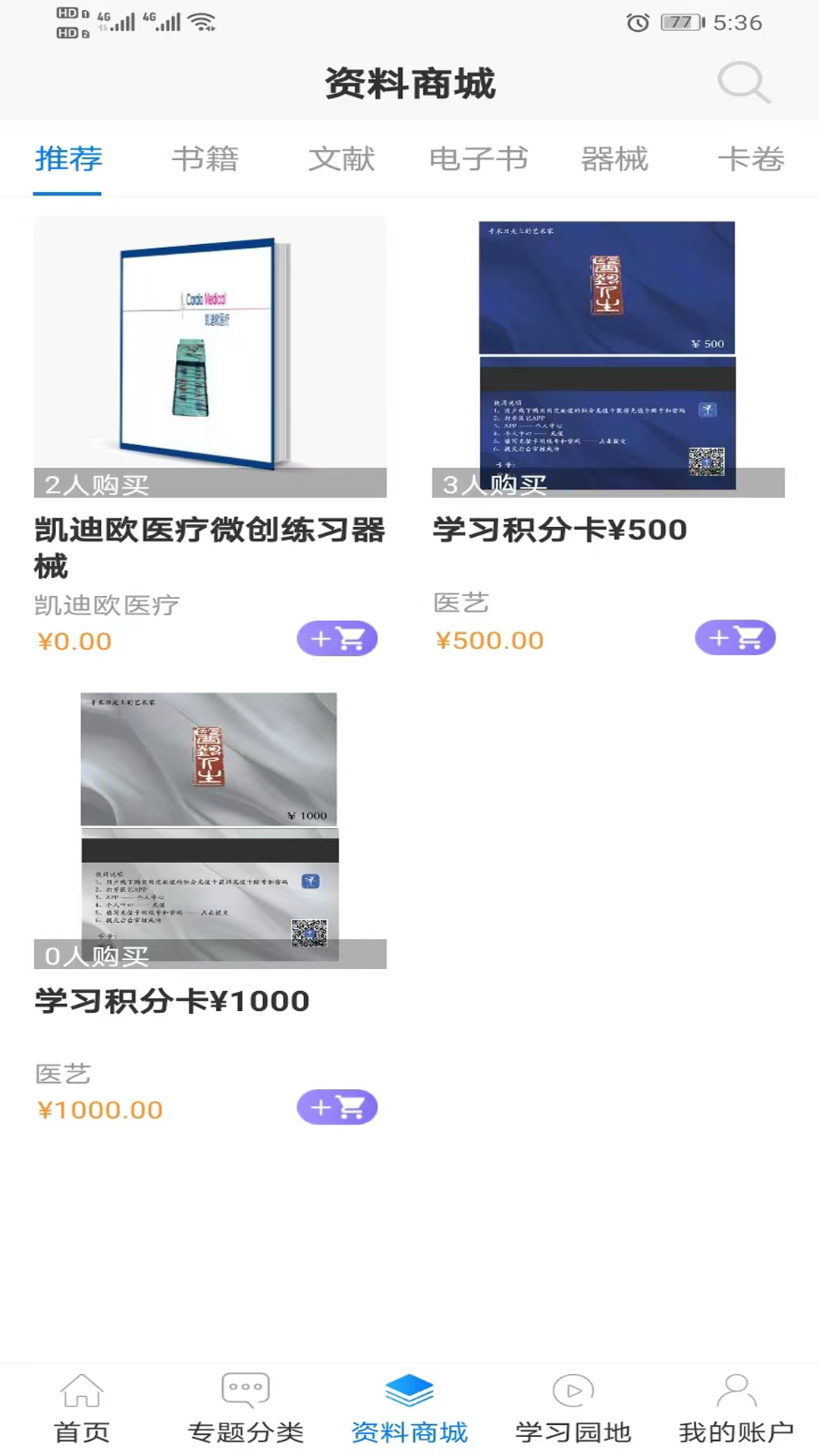Image resolution: width=819 pixels, height=1456 pixels.
Task: Switch to the 文献 tab
Action: 341,159
